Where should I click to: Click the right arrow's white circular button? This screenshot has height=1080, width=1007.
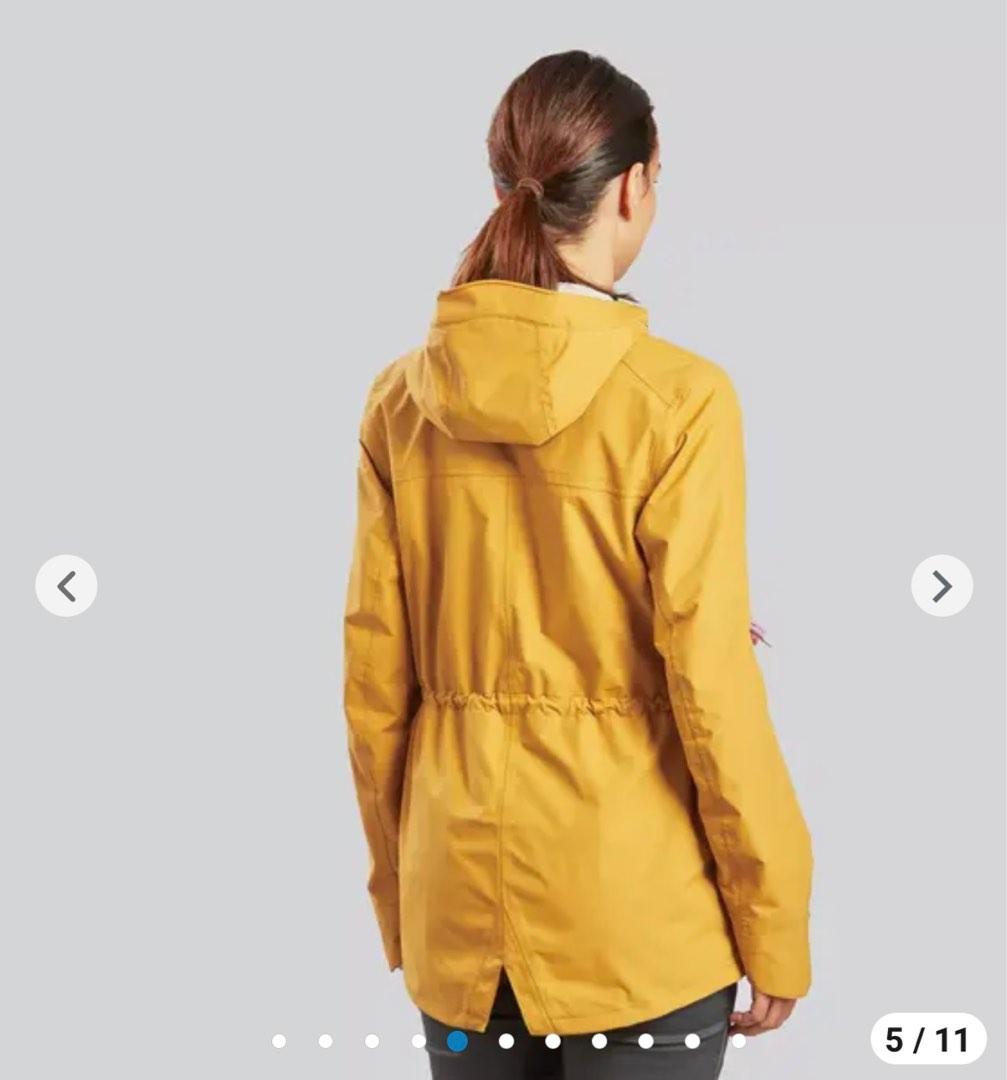click(939, 587)
